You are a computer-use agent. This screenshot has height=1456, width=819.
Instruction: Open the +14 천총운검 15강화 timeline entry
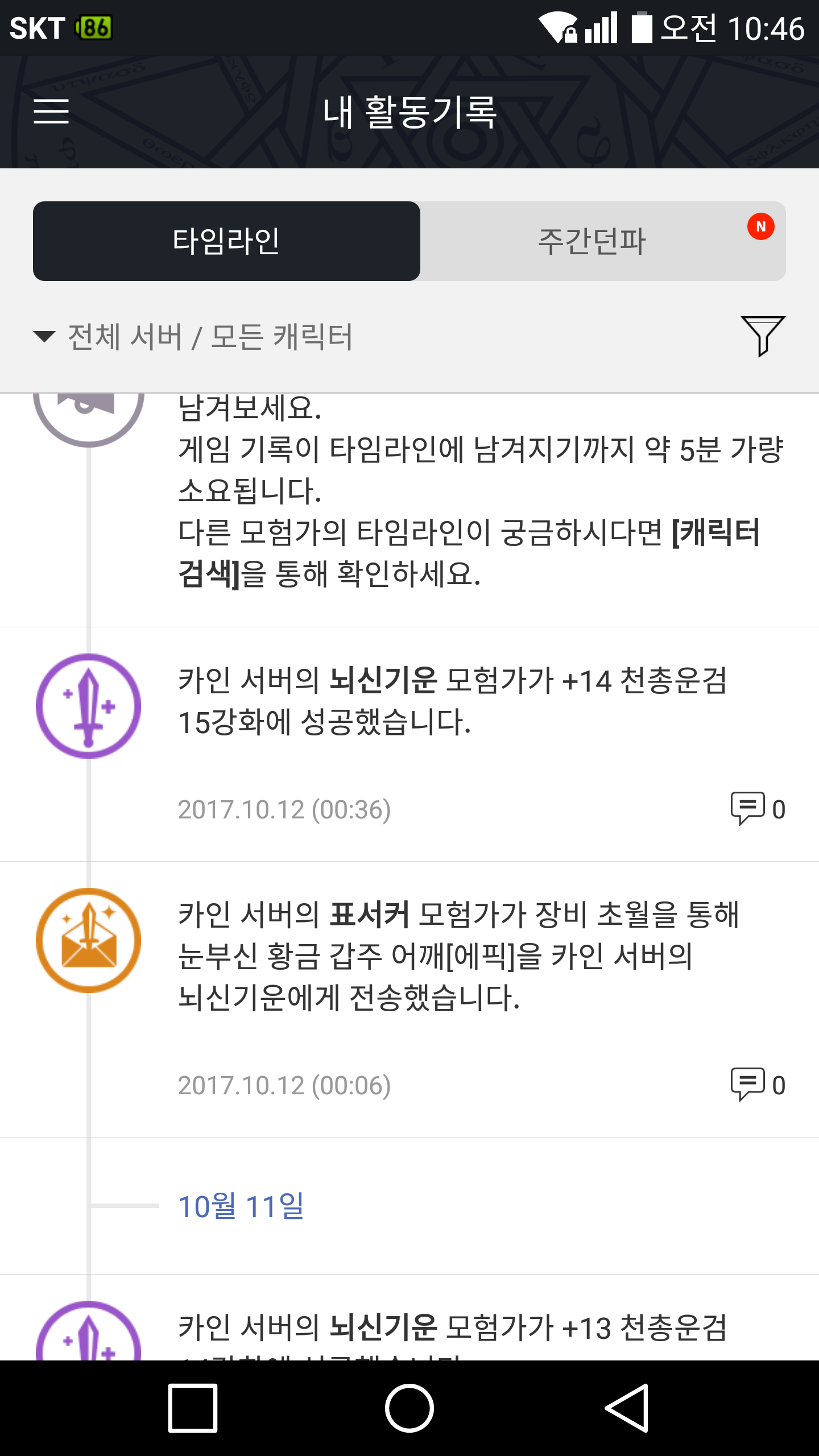[x=409, y=744]
